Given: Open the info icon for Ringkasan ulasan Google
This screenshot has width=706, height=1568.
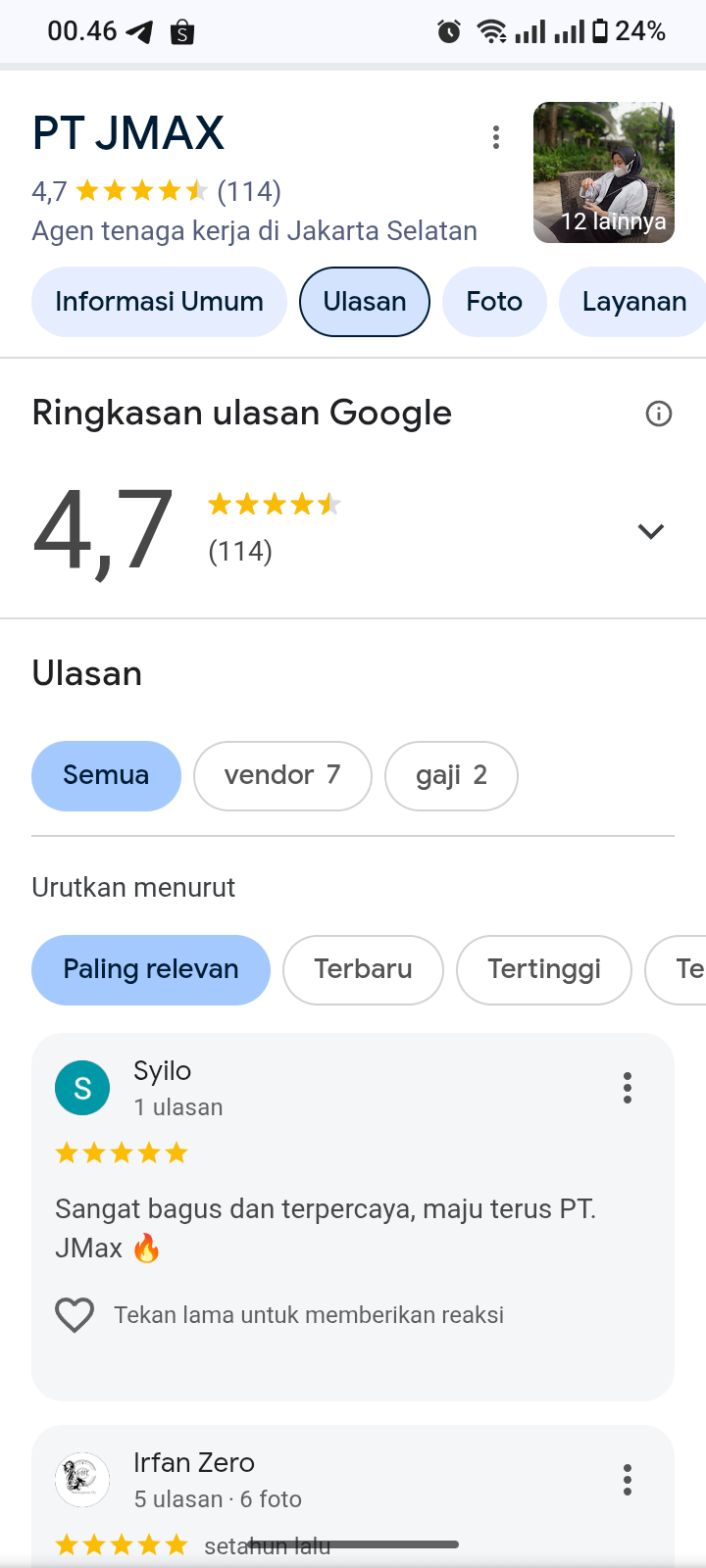Looking at the screenshot, I should (659, 415).
